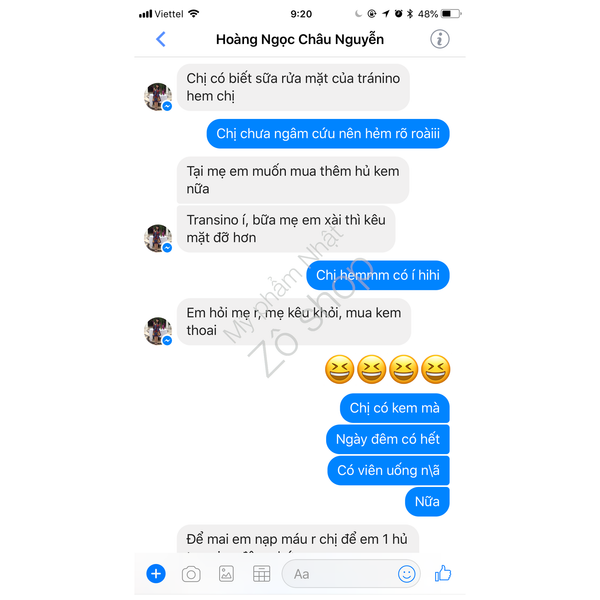Send a thumbs-up like

pyautogui.click(x=443, y=573)
